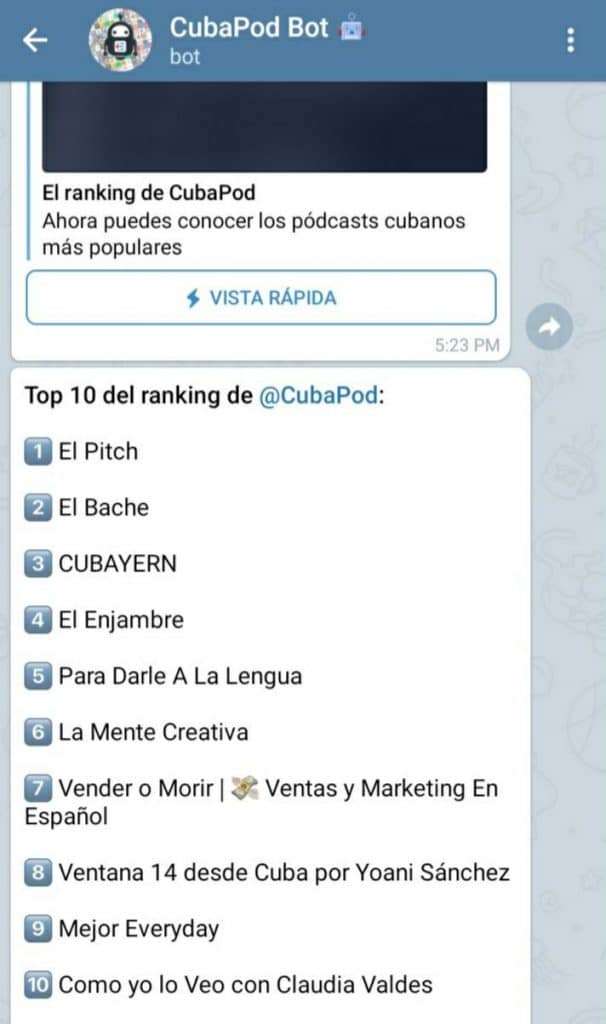
Task: Forward the ranking message via share arrow
Action: tap(549, 327)
